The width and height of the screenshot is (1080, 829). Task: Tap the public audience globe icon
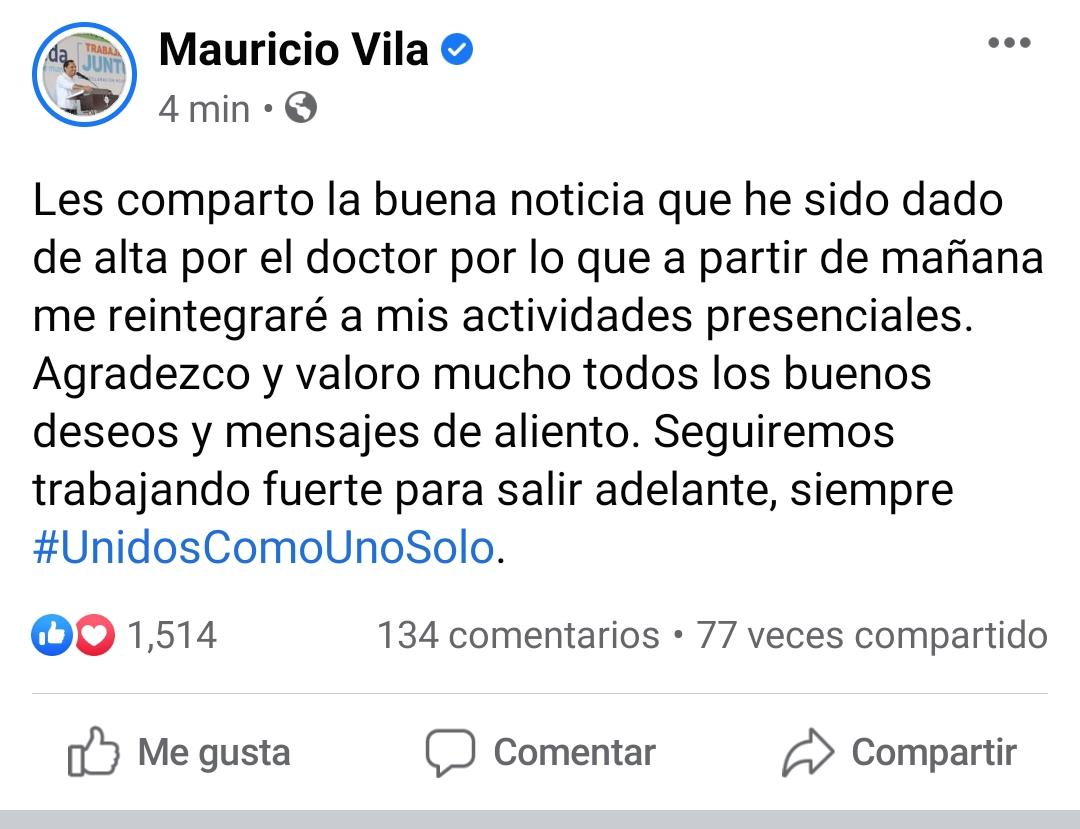click(301, 108)
